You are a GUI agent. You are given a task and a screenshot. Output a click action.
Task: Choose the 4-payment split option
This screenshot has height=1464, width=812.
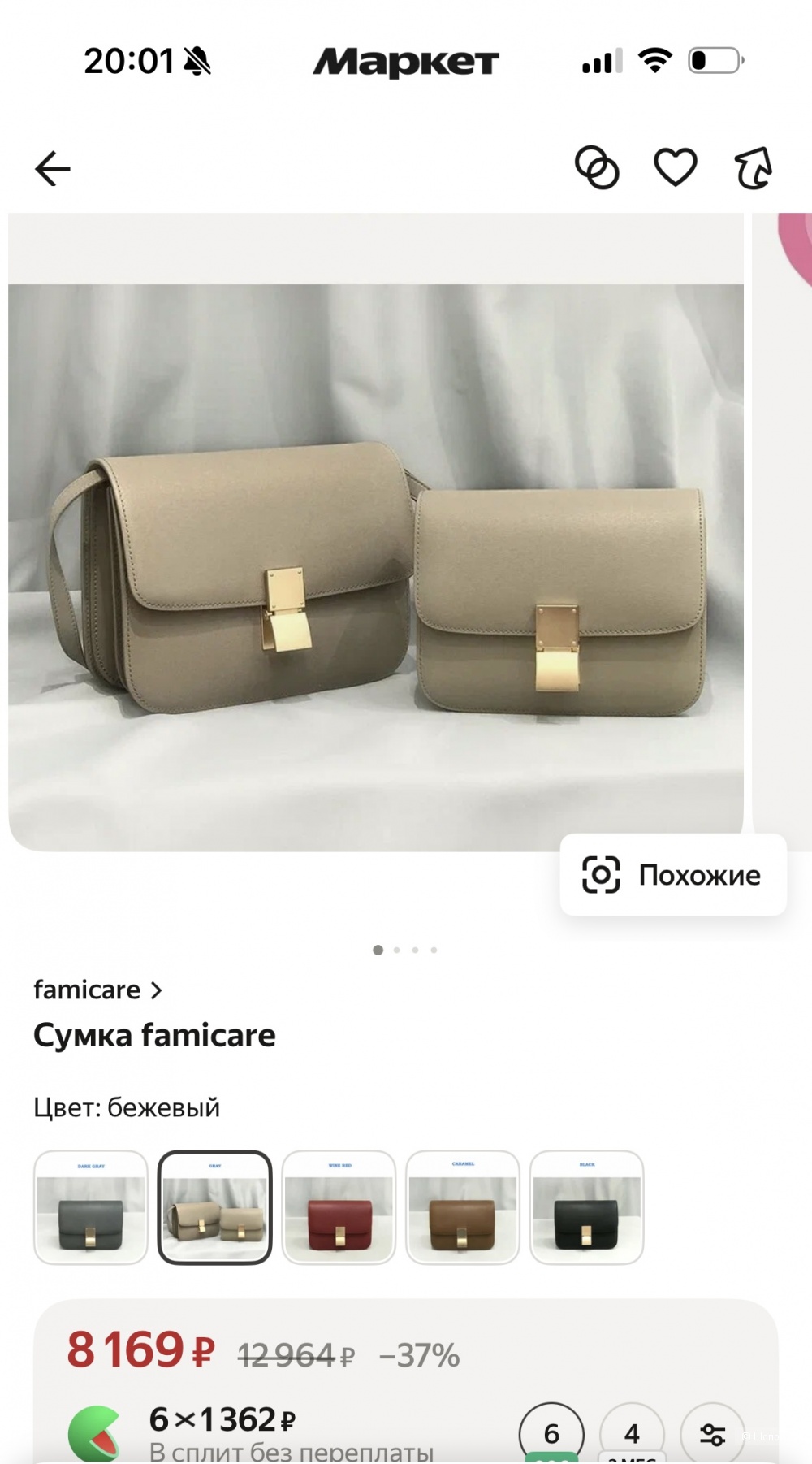[632, 1433]
